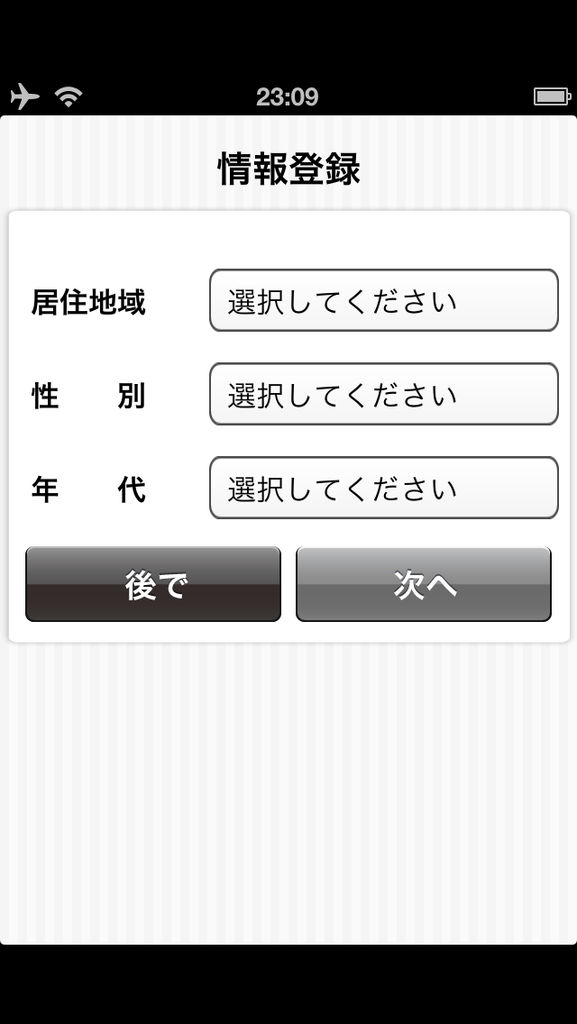Open the 居住地域 selection dropdown

pos(384,300)
